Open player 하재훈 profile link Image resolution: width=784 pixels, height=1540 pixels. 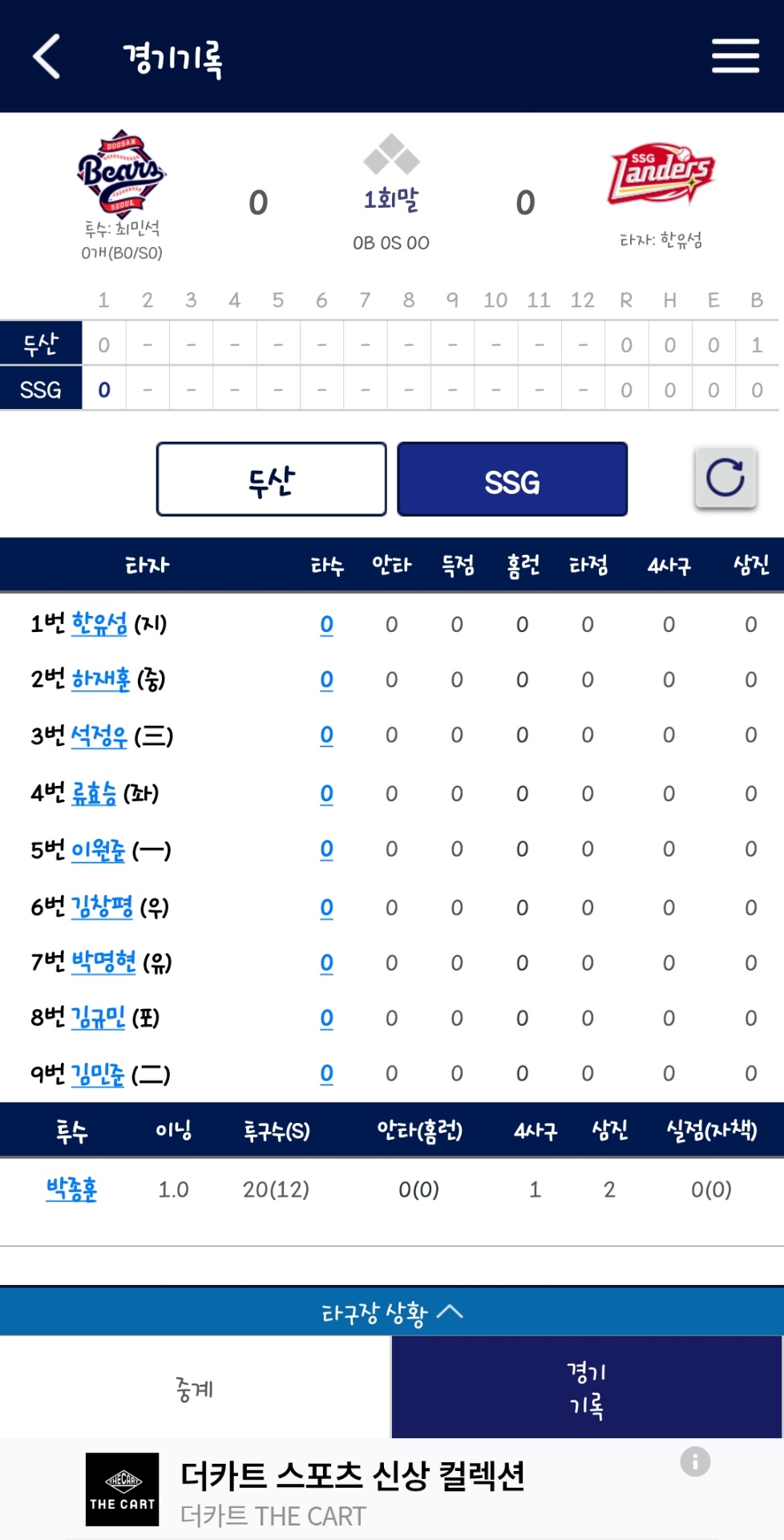tap(101, 679)
